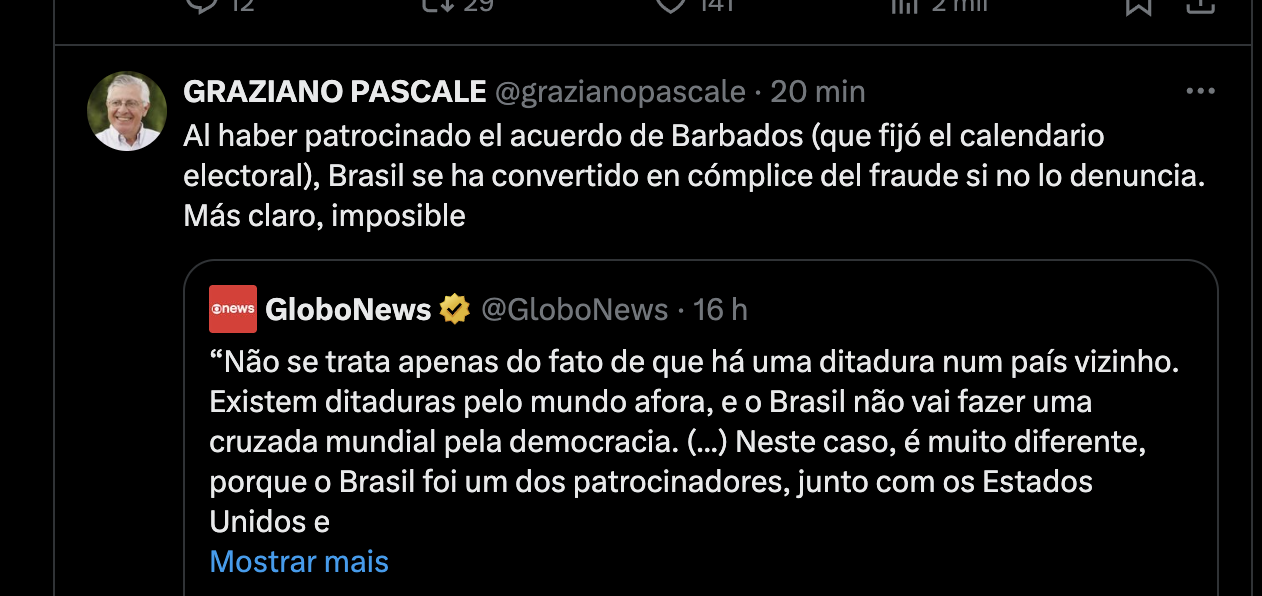
Task: View analytics of the post with 2 mil views
Action: [x=904, y=6]
